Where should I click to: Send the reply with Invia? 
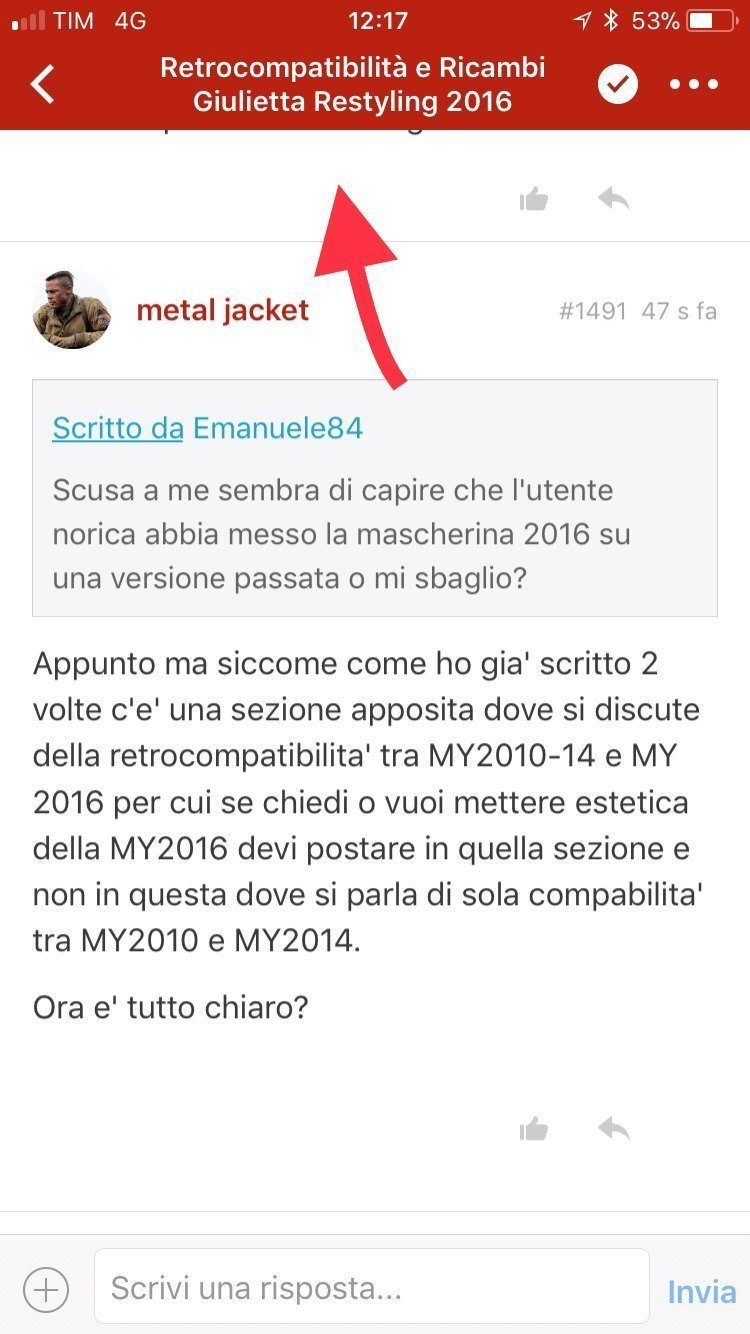701,1291
